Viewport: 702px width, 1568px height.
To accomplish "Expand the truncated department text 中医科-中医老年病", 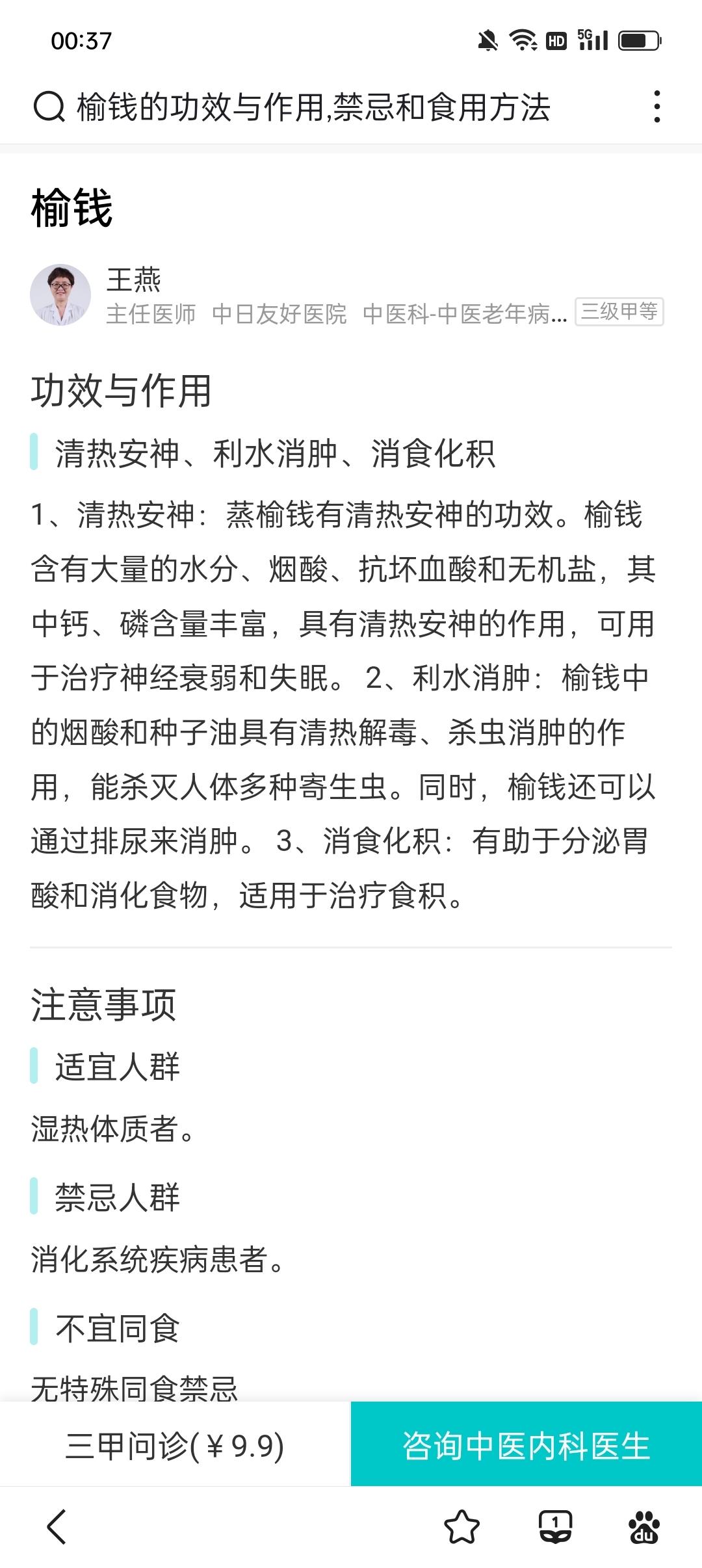I will 465,312.
